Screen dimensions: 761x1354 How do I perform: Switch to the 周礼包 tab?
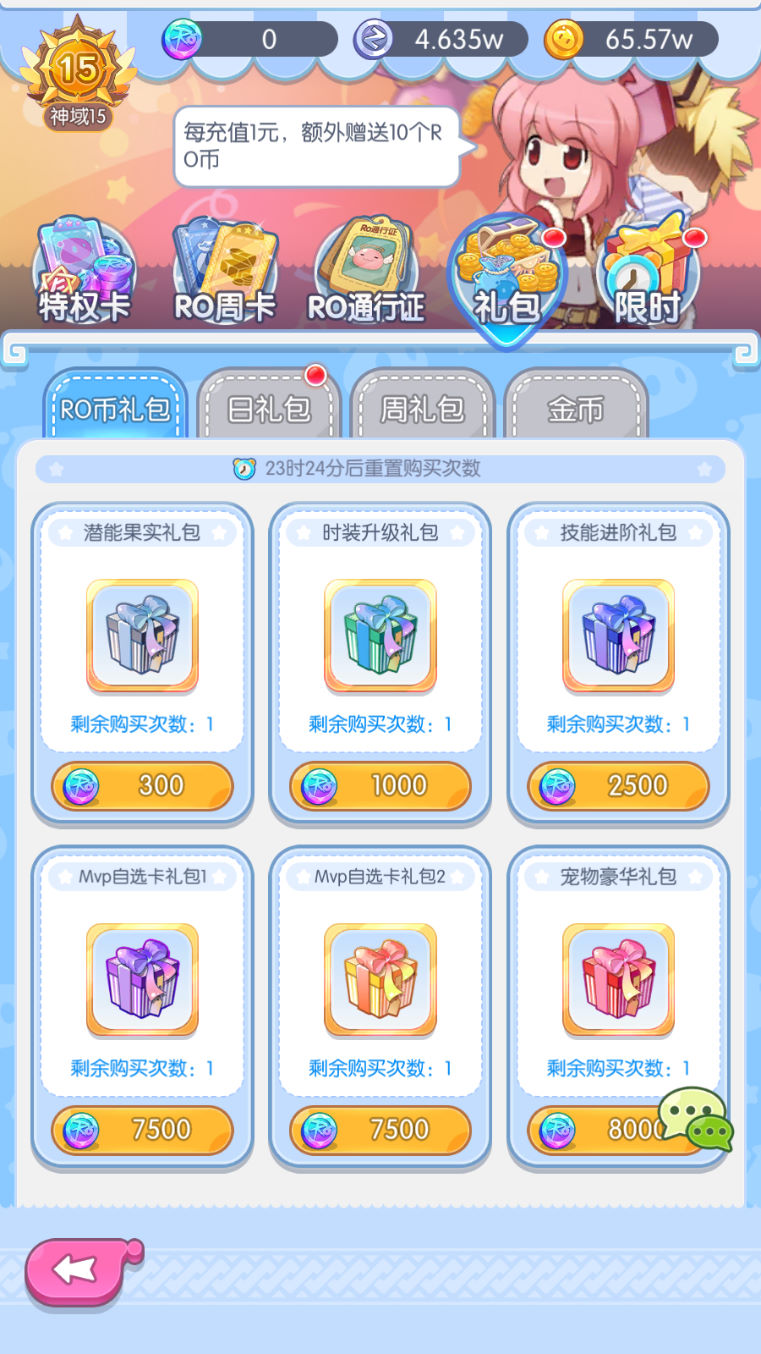click(422, 409)
